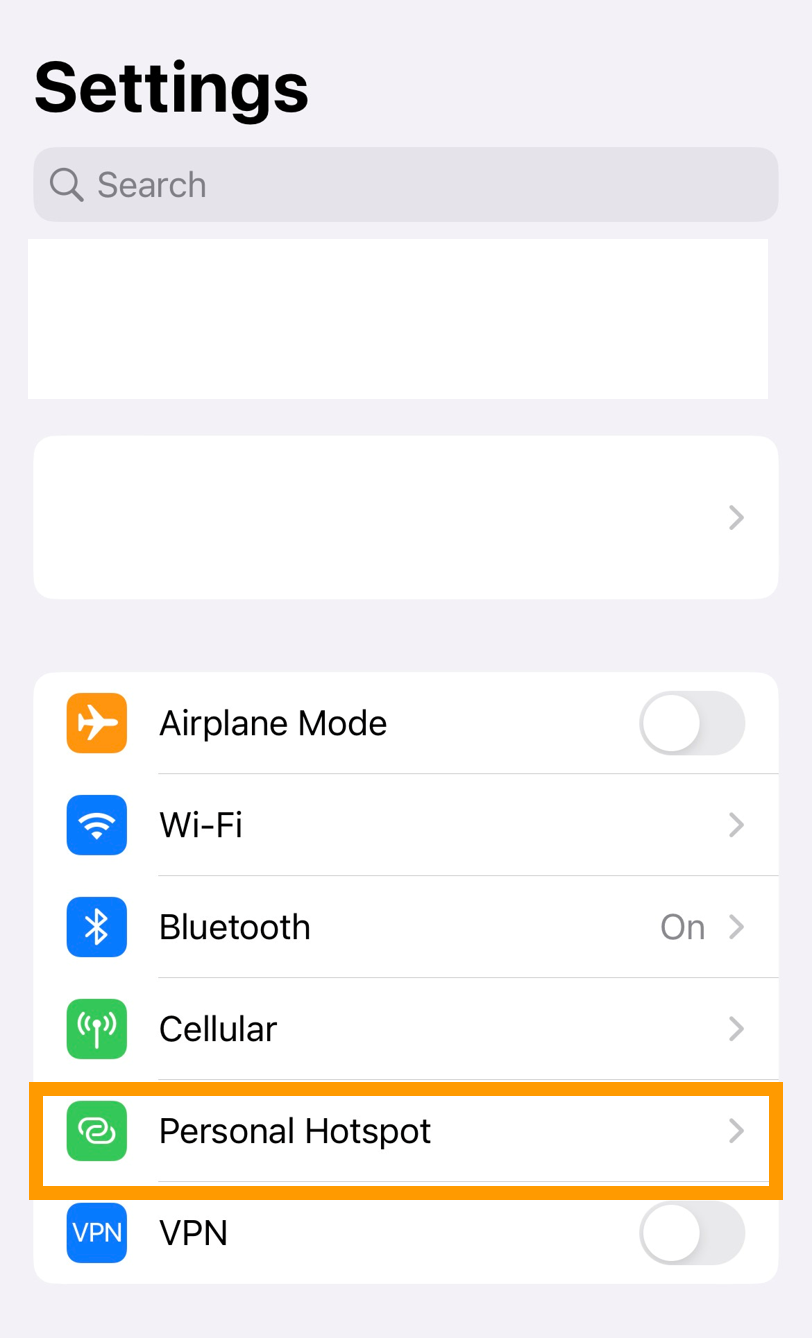Open Bluetooth settings

pyautogui.click(x=405, y=927)
